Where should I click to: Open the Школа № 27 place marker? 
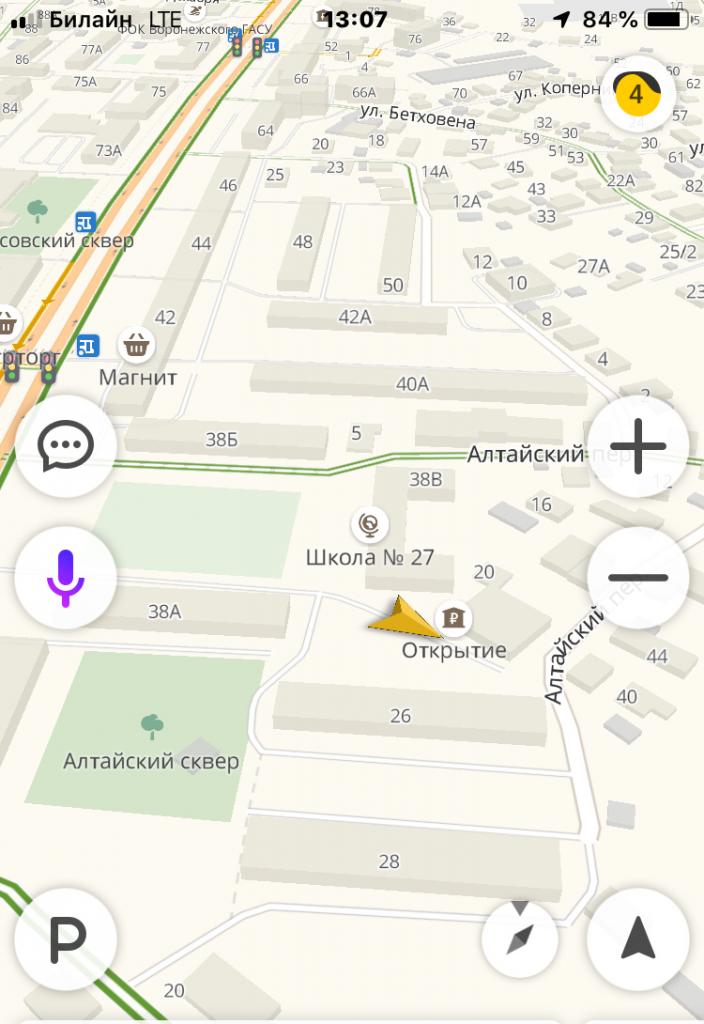coord(370,523)
